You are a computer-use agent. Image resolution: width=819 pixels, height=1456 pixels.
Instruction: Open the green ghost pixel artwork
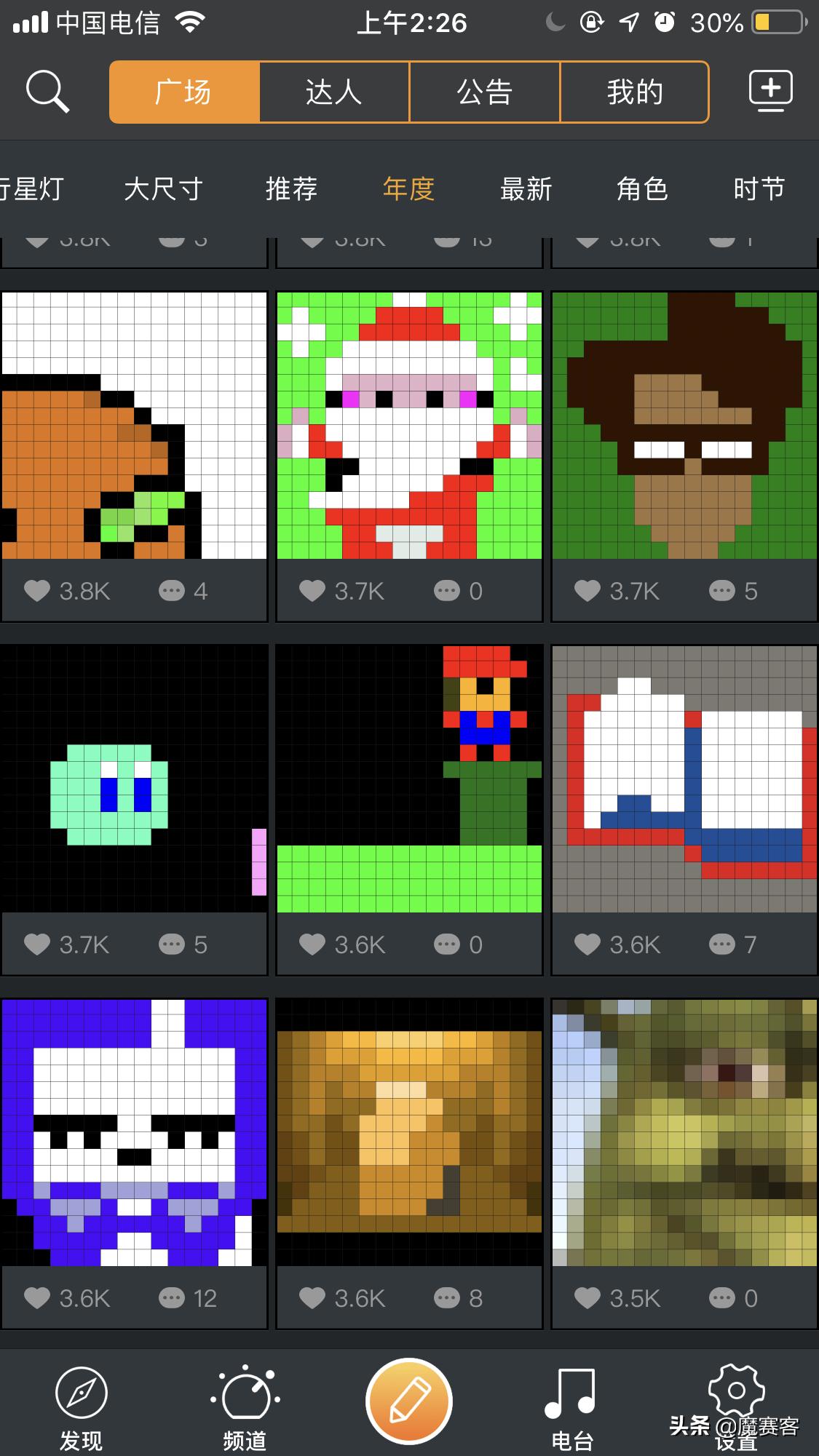pyautogui.click(x=134, y=778)
